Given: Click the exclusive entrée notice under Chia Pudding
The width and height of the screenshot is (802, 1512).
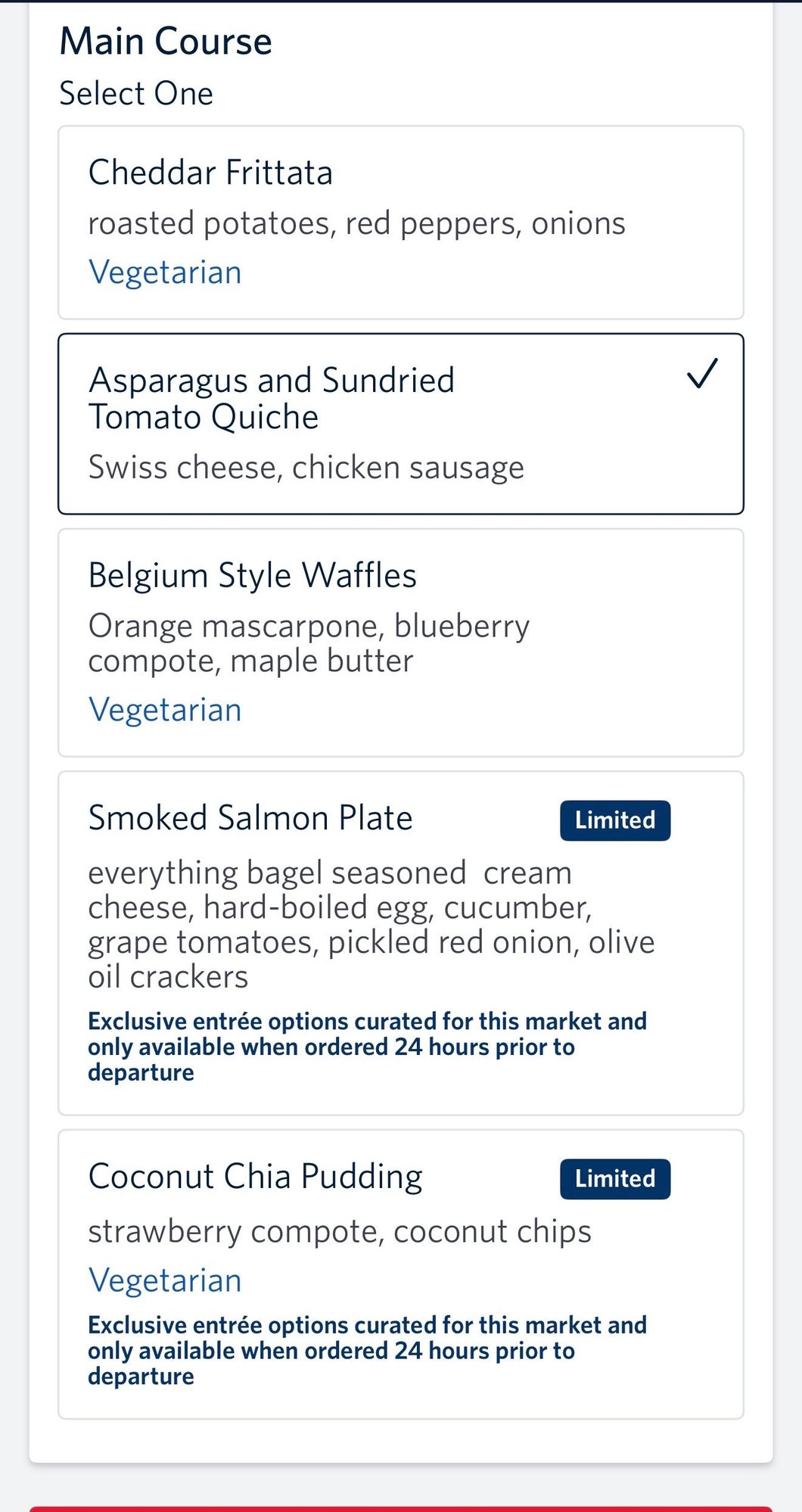Looking at the screenshot, I should pos(368,1350).
